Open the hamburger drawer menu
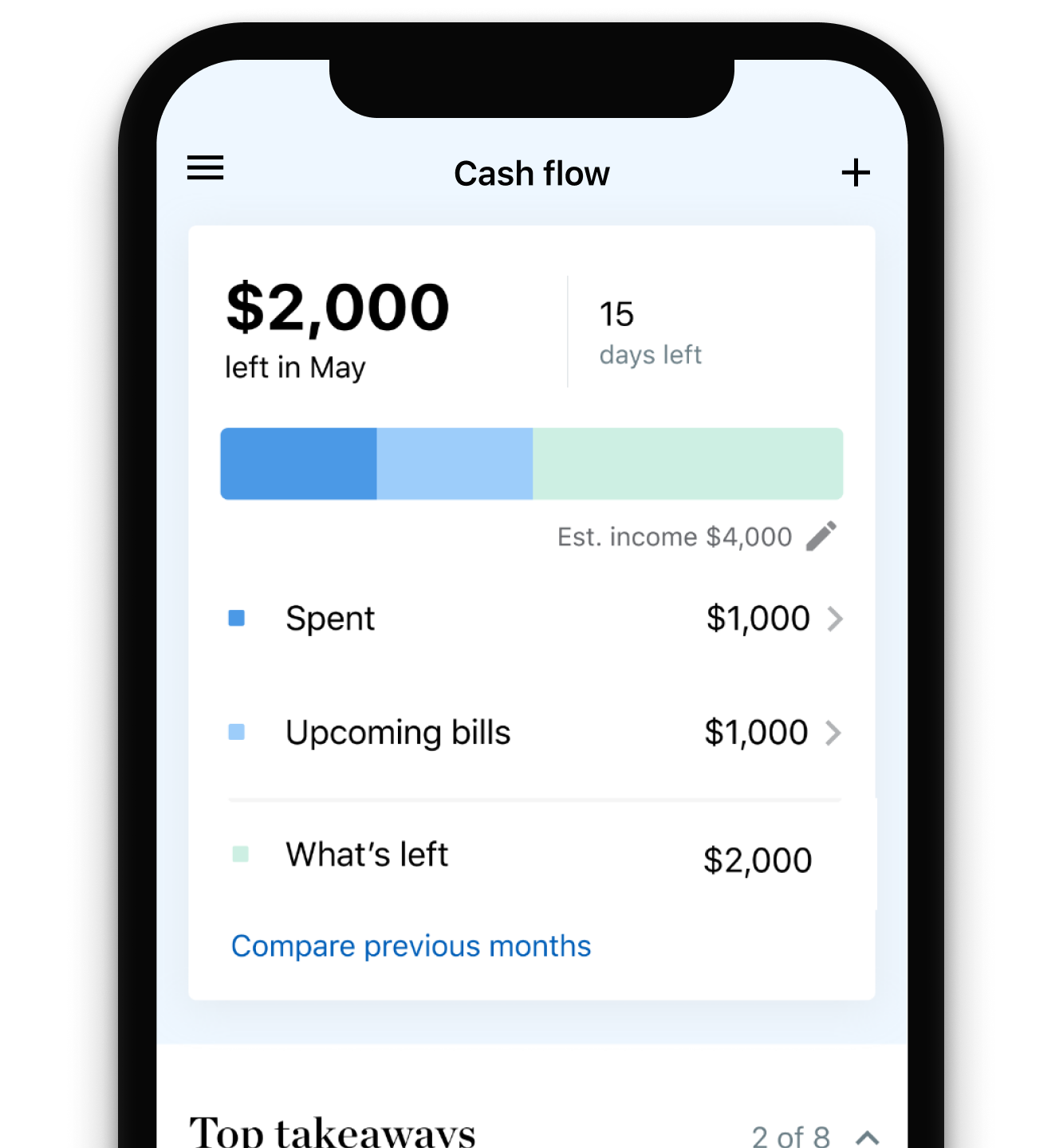The height and width of the screenshot is (1148, 1063). (x=205, y=168)
